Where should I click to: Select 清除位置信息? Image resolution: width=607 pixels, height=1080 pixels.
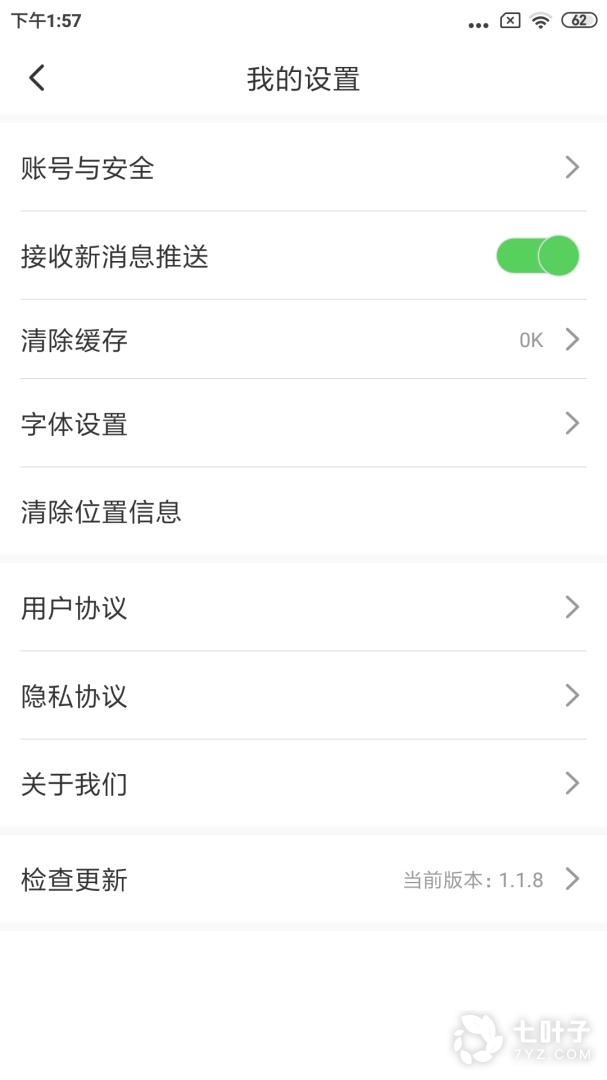tap(300, 512)
